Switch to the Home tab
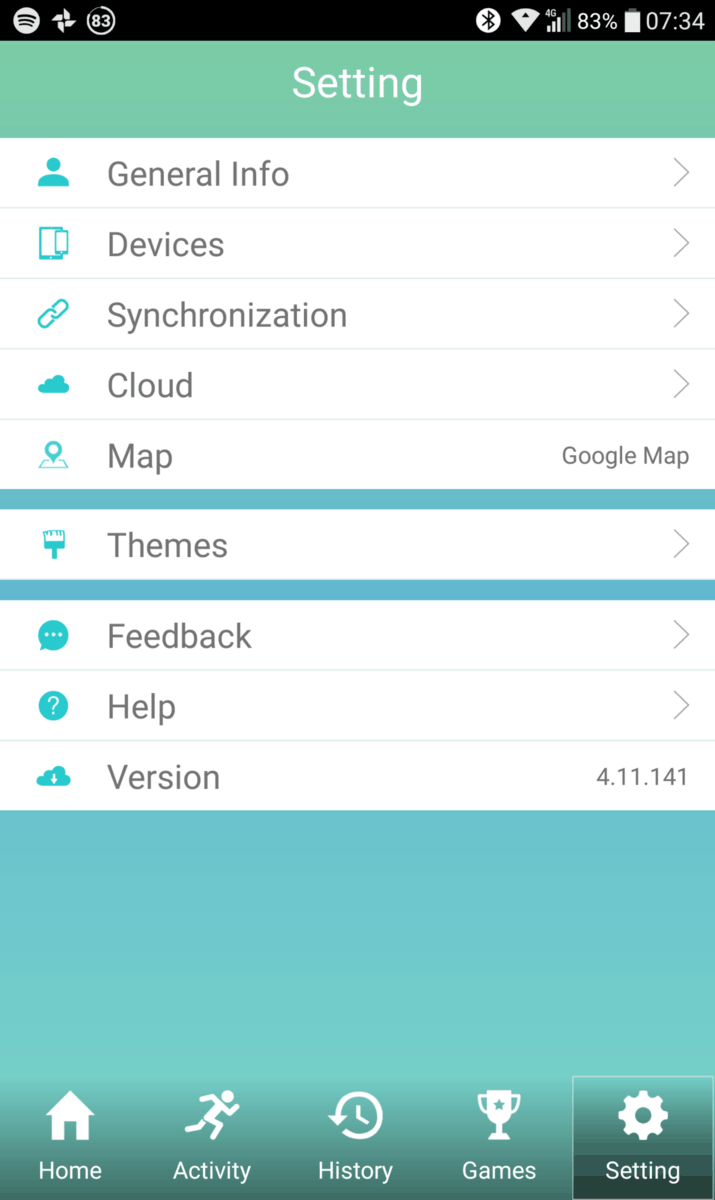The image size is (715, 1200). pos(70,1138)
